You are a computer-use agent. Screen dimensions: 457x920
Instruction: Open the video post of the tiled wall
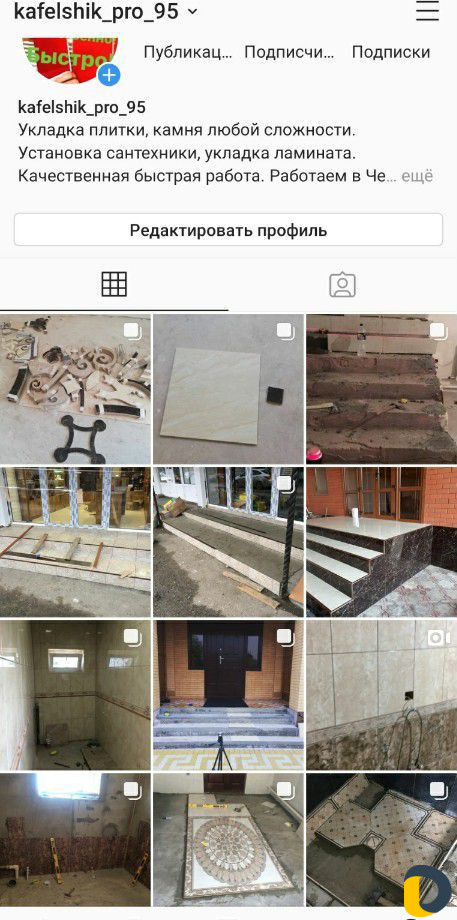point(381,695)
